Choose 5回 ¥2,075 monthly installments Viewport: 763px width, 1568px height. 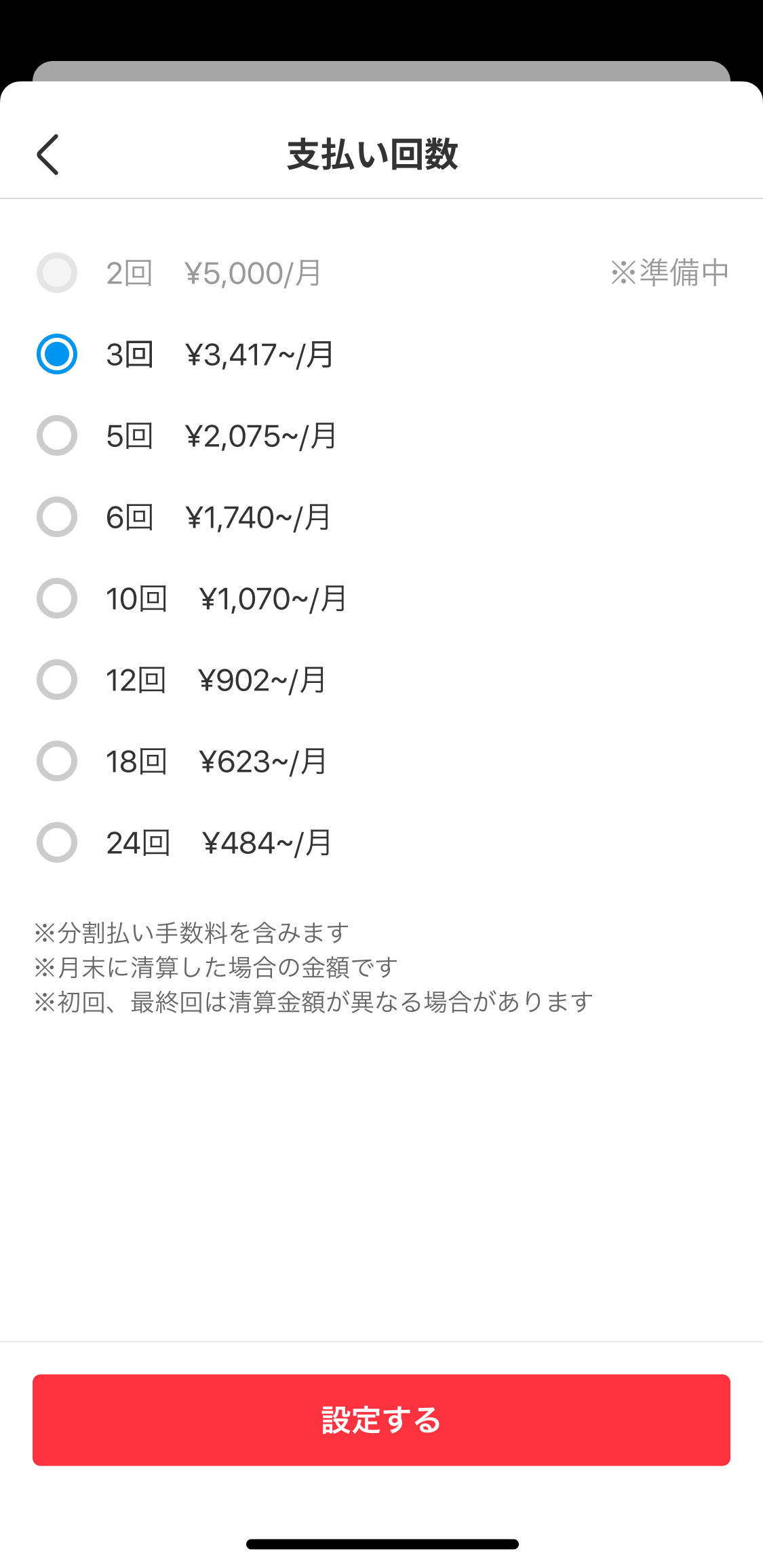[x=57, y=435]
